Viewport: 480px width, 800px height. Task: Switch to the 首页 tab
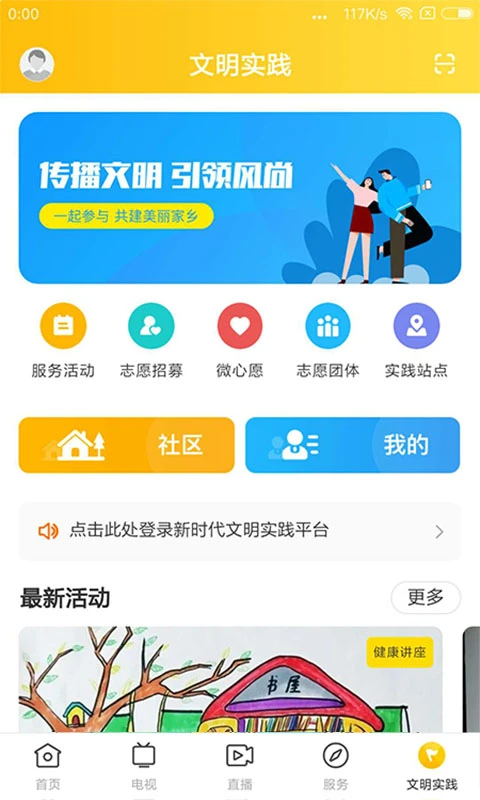point(48,767)
